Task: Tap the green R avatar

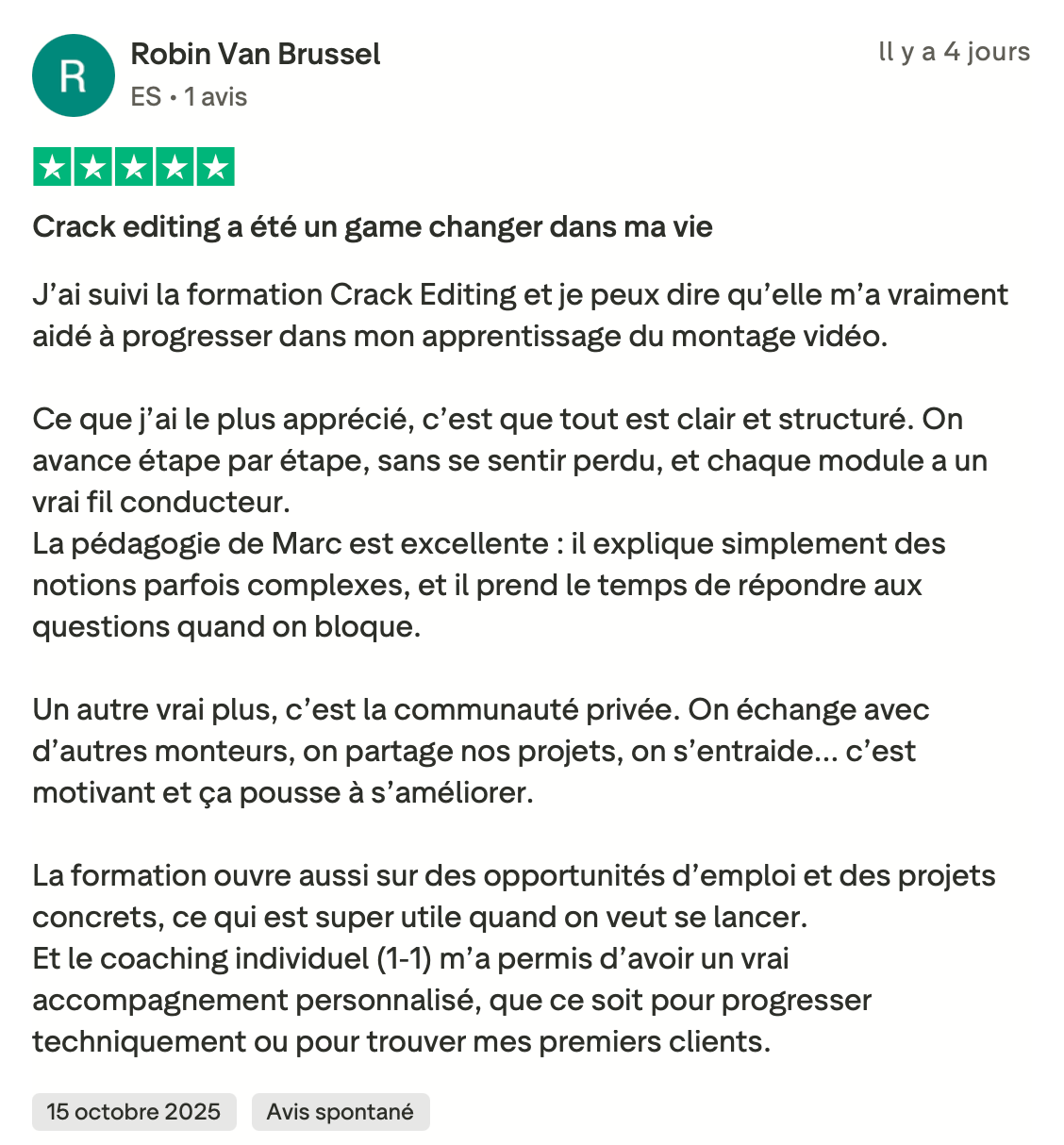Action: [x=74, y=75]
